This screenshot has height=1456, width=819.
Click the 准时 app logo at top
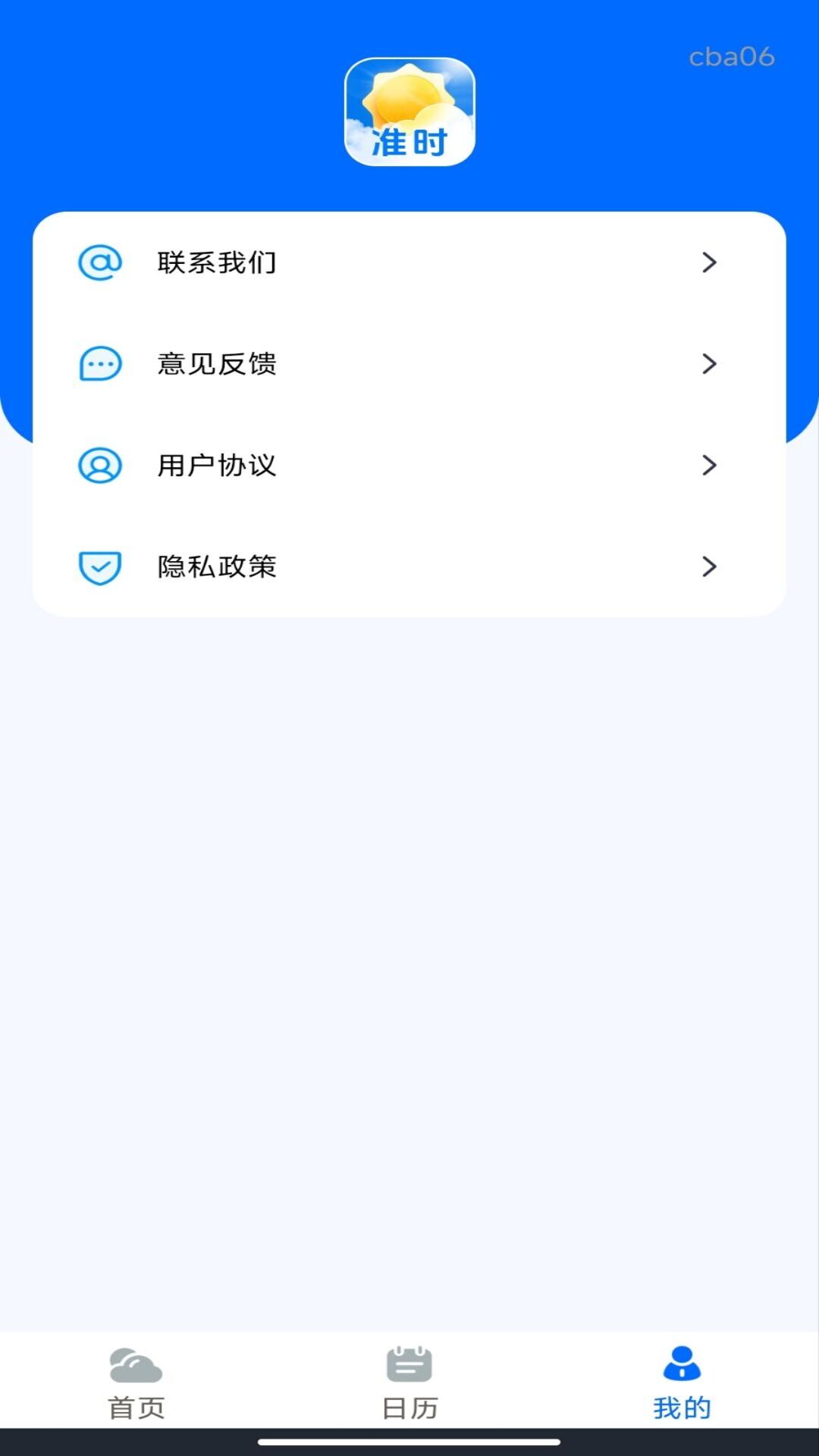pos(409,111)
